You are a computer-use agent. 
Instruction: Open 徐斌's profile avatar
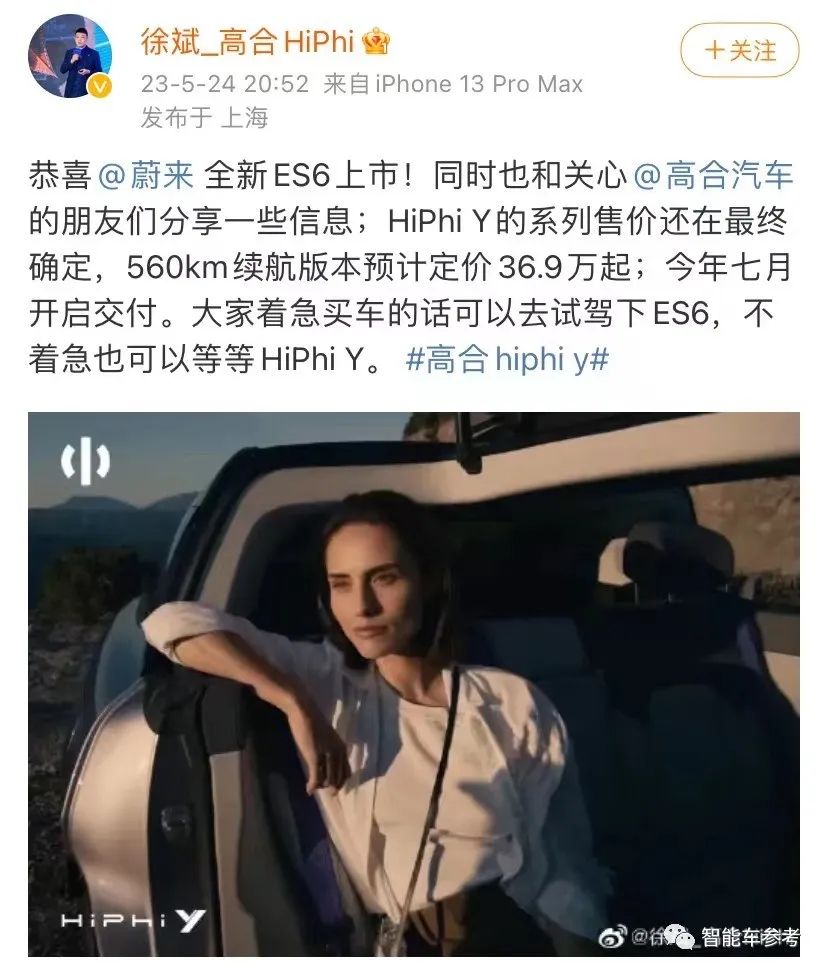pyautogui.click(x=69, y=56)
